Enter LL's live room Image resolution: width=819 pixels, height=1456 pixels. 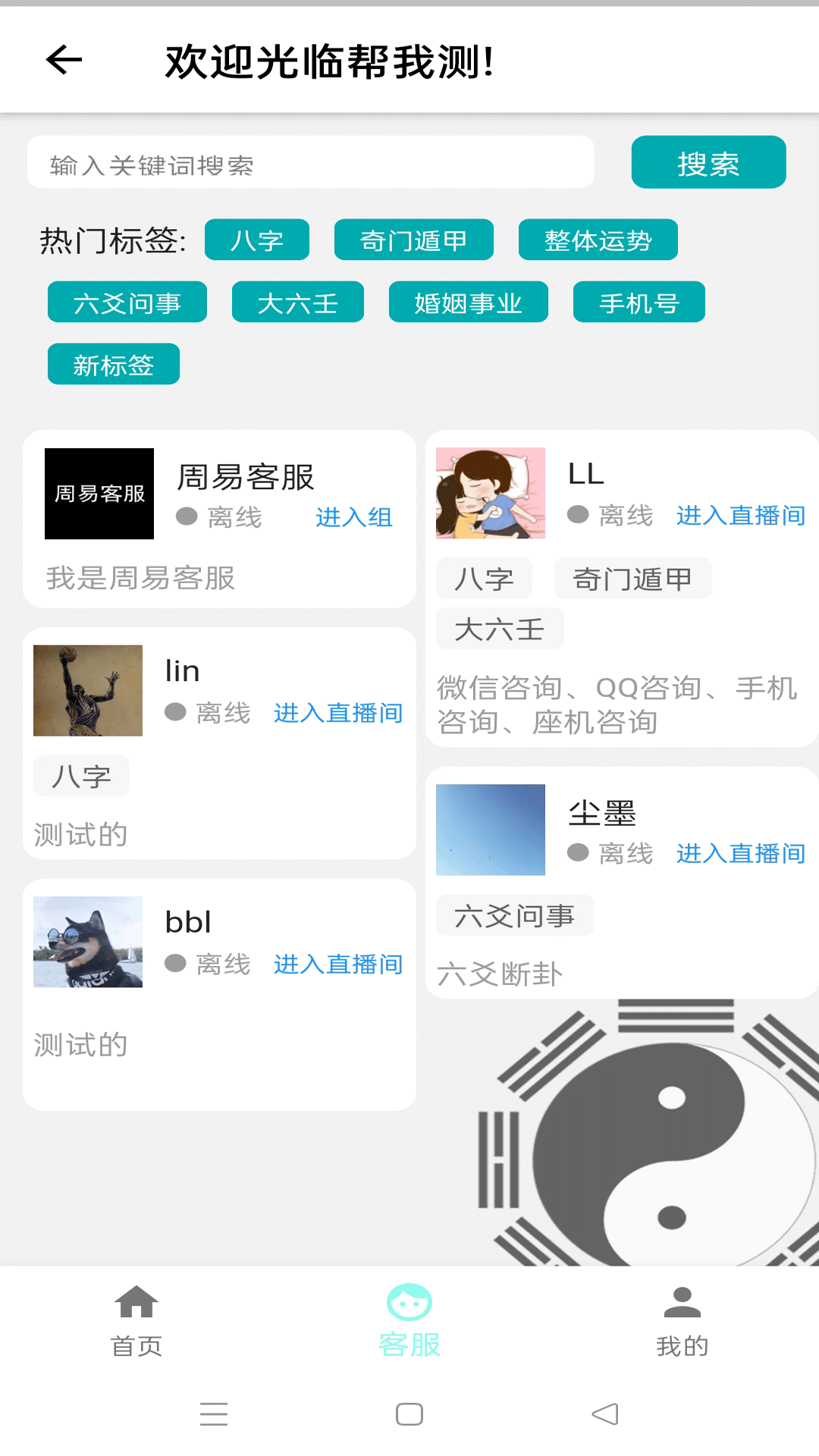coord(740,516)
